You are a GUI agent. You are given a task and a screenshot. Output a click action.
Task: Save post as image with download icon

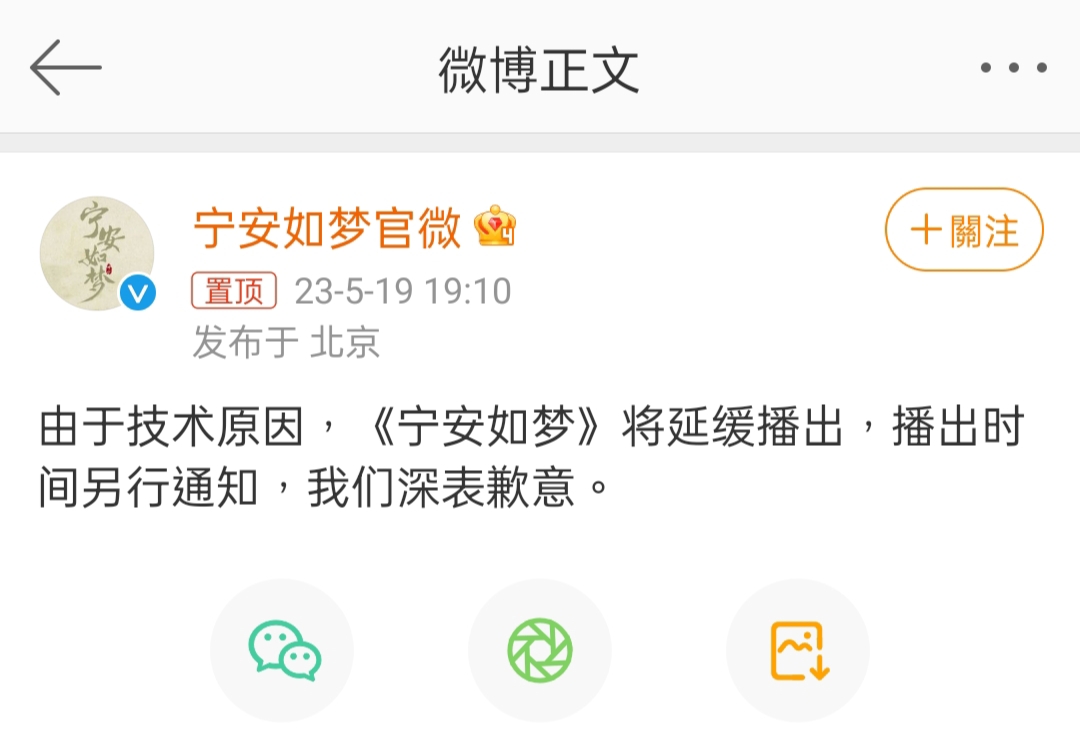click(x=798, y=651)
